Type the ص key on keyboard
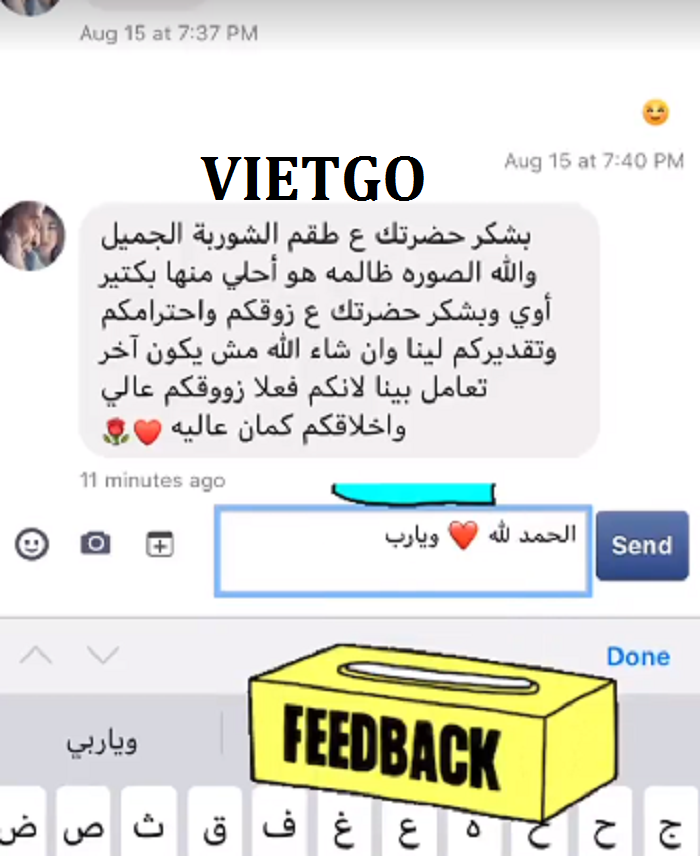 point(83,826)
